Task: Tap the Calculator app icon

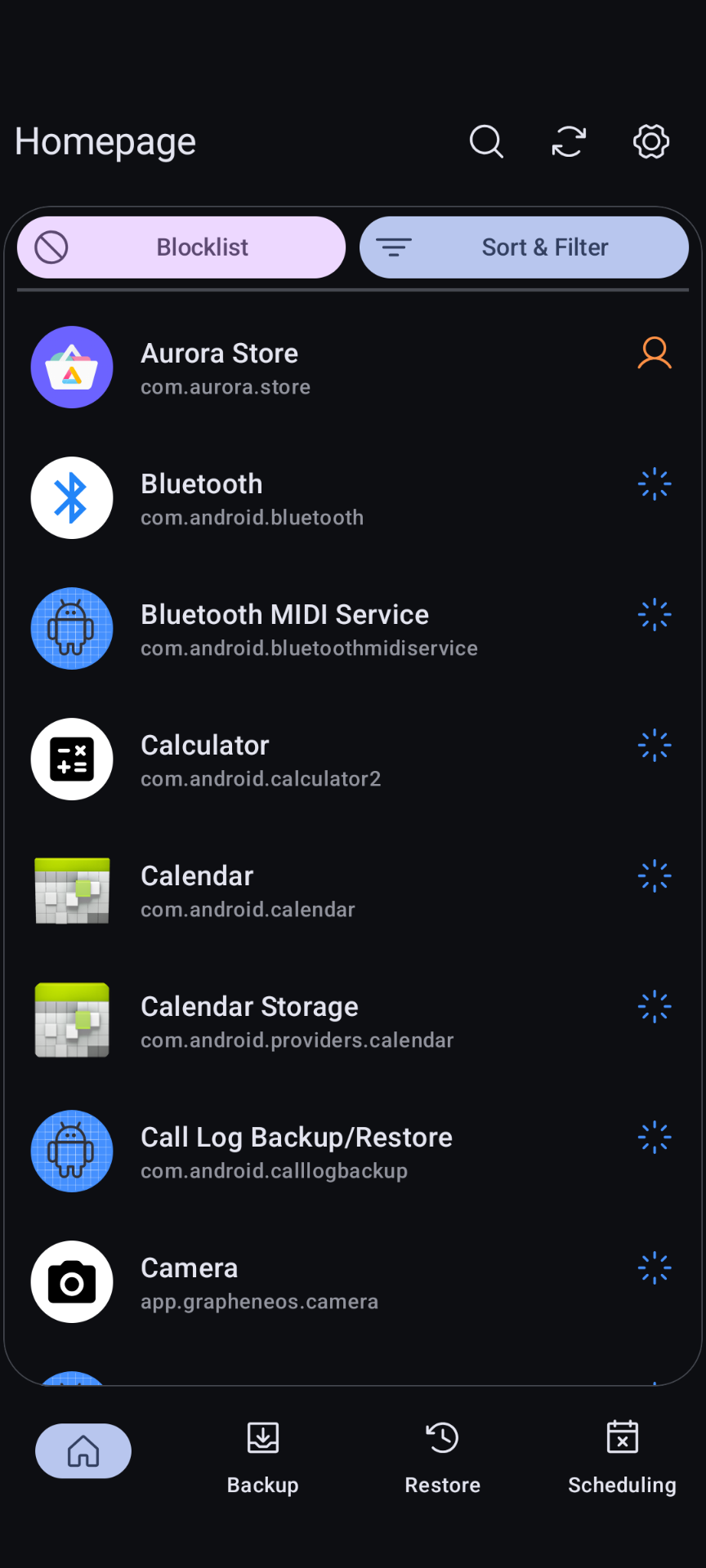Action: coord(72,759)
